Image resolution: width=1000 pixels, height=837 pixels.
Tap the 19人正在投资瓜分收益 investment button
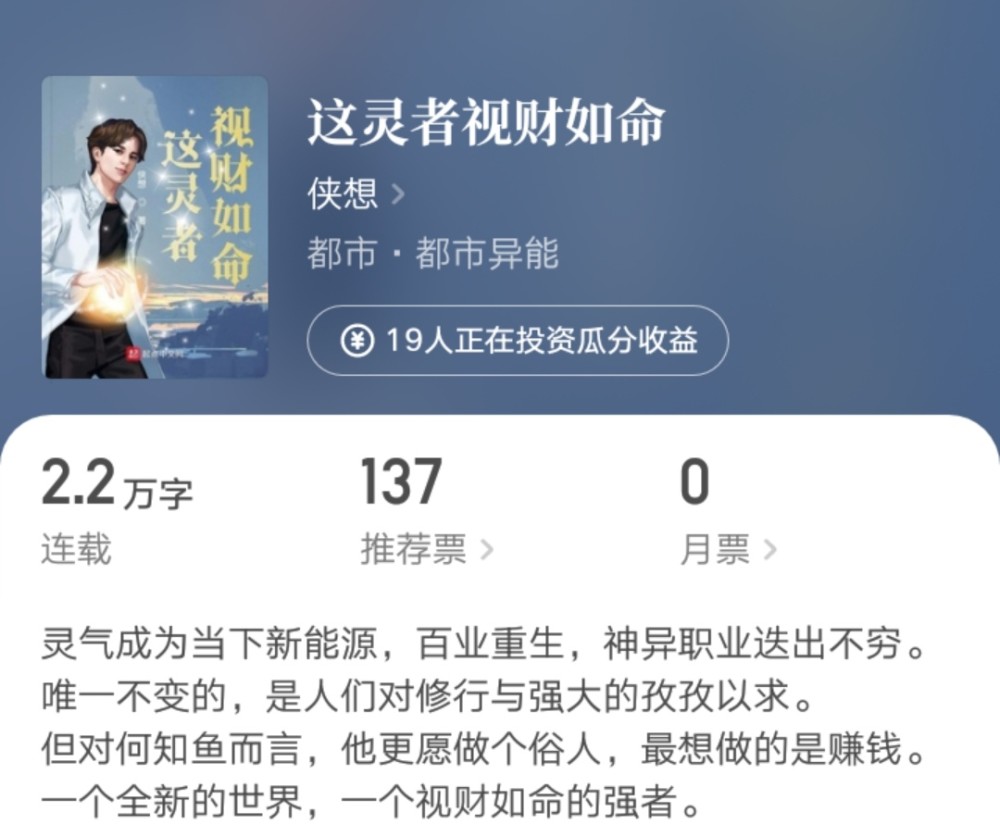click(x=517, y=341)
